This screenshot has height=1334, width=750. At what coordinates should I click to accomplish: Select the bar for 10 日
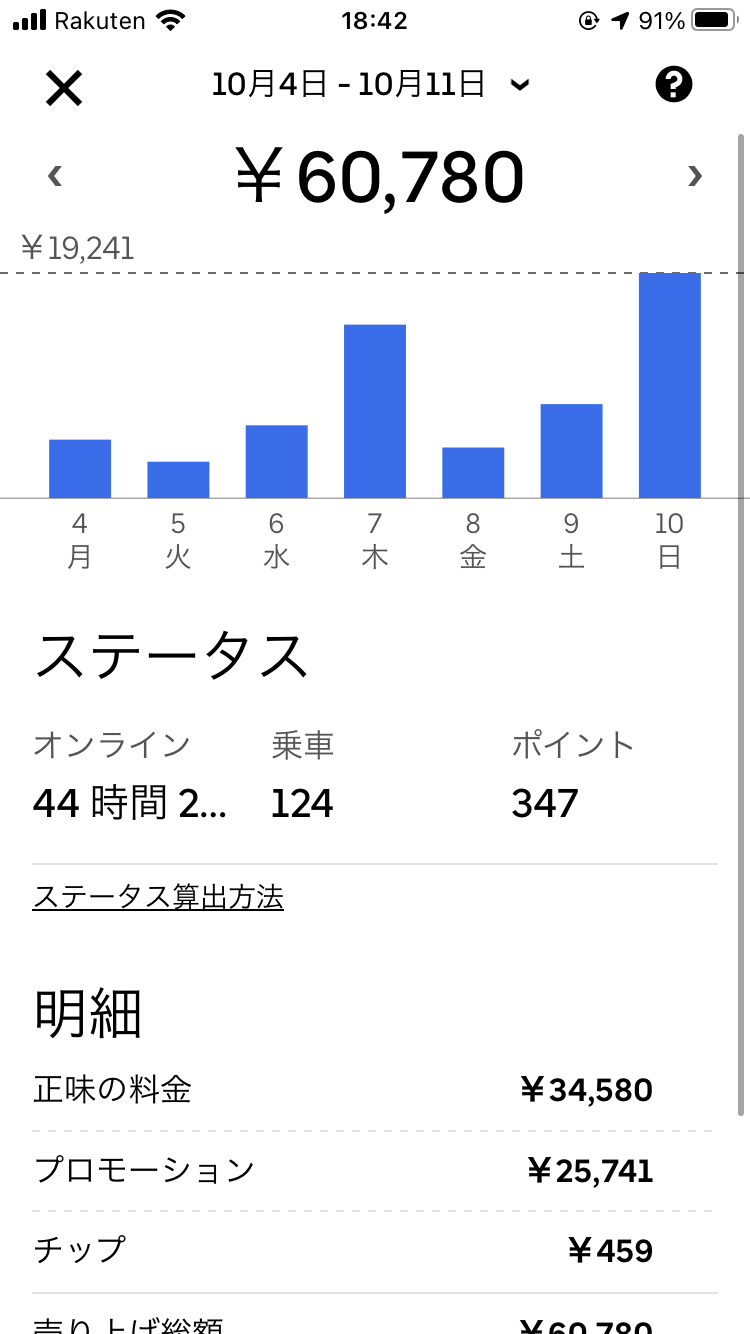[x=670, y=385]
